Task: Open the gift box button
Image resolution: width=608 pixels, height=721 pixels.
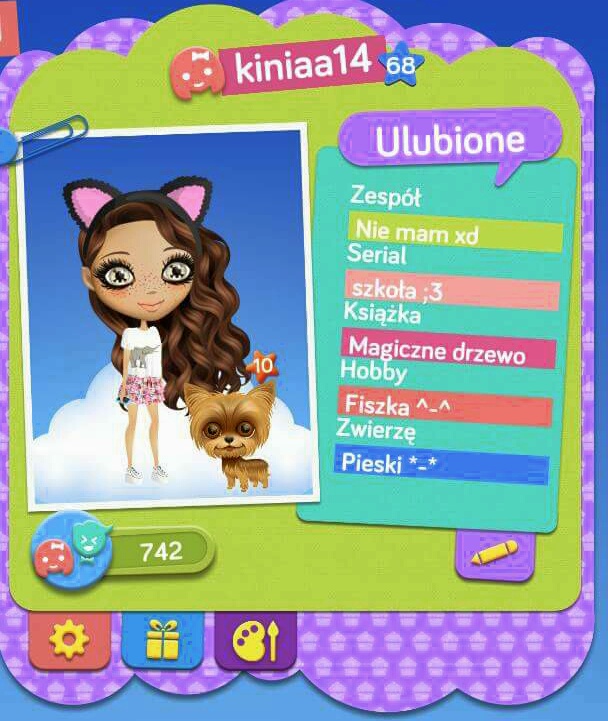Action: [x=161, y=640]
